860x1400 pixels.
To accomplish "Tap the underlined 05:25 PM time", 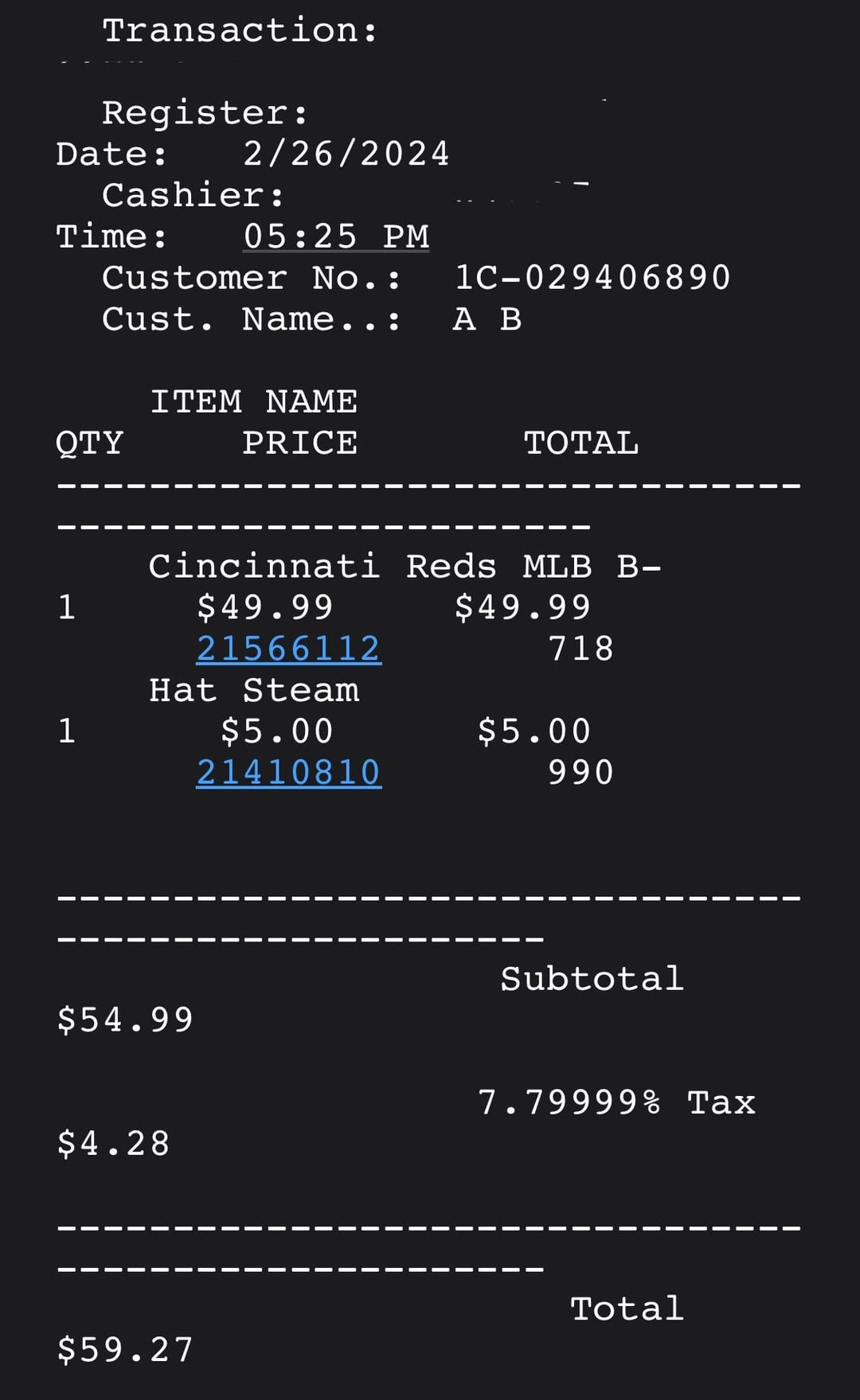I will pos(336,236).
